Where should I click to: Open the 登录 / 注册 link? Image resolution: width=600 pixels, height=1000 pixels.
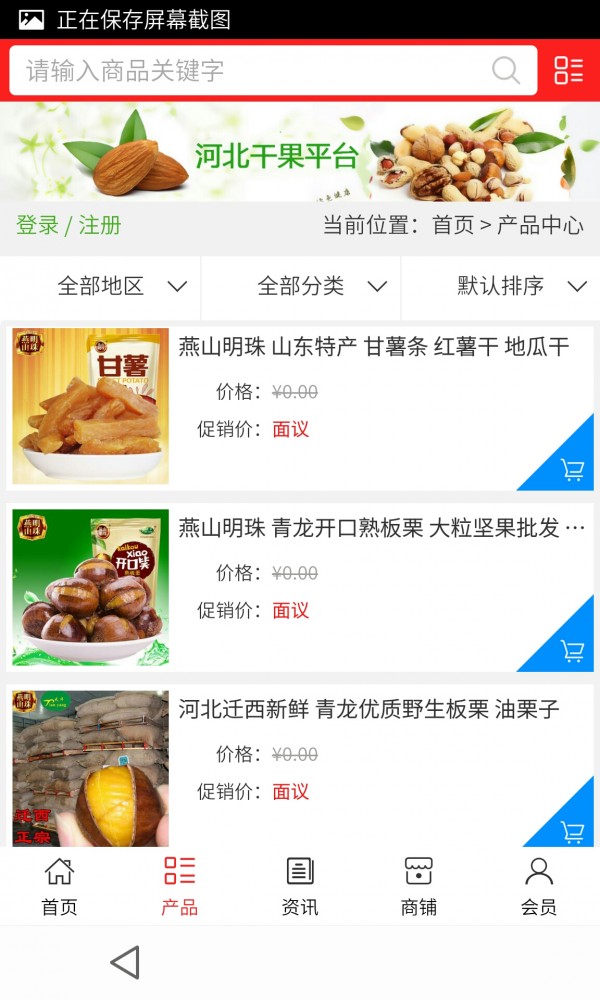(68, 225)
